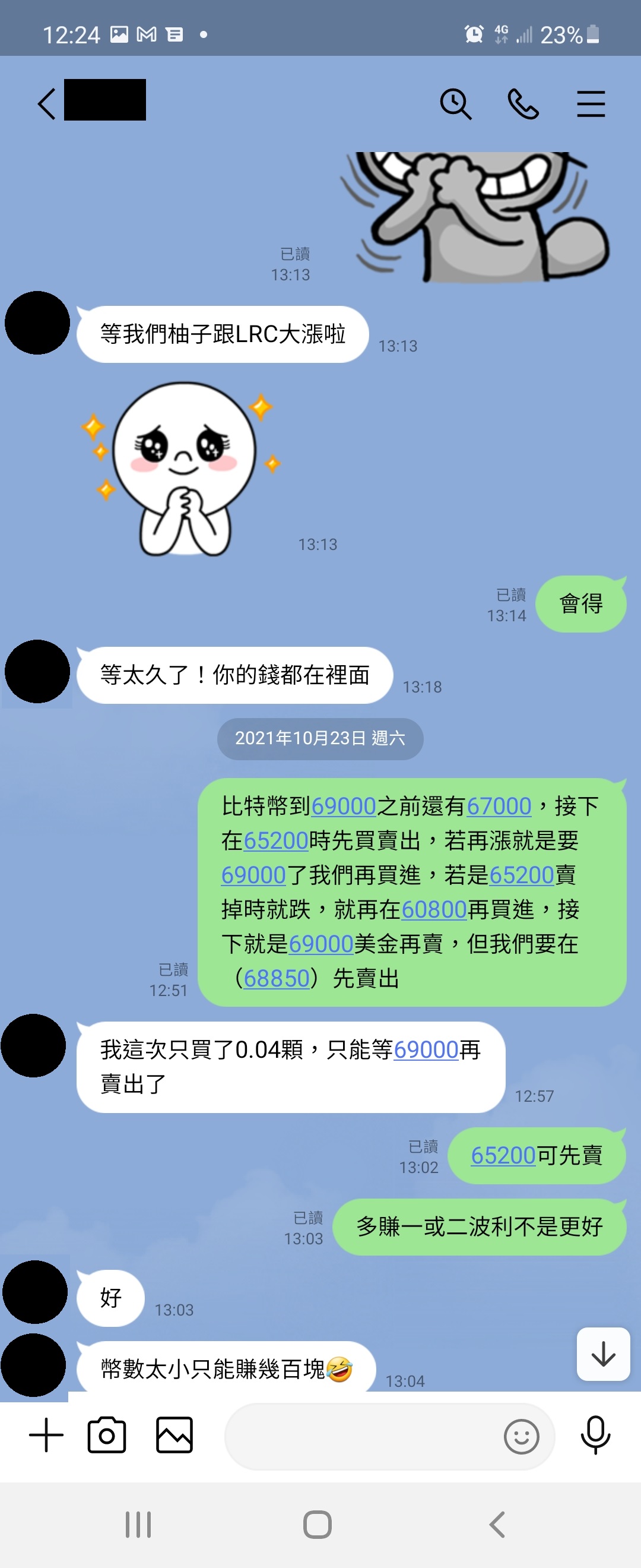Viewport: 641px width, 1568px height.
Task: Open the recent apps view
Action: [138, 1525]
